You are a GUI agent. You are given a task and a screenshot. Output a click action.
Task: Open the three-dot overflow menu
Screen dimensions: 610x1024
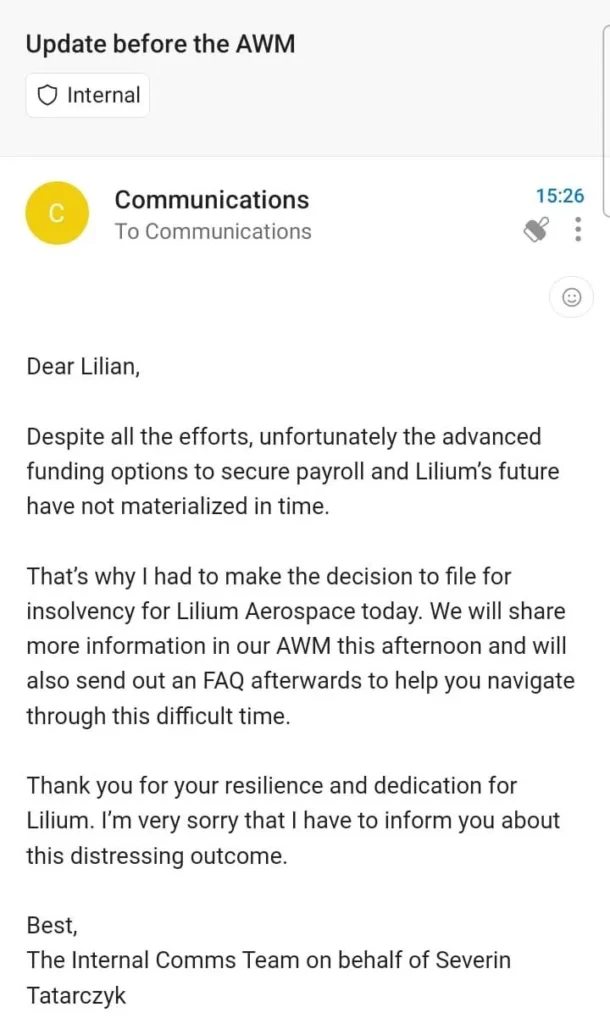(578, 230)
